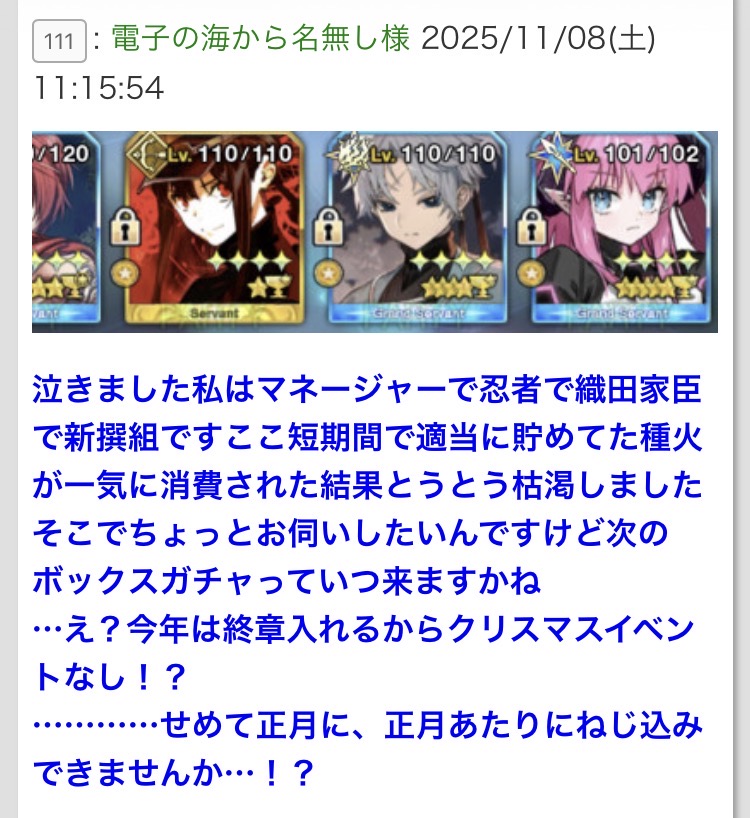The height and width of the screenshot is (818, 750).
Task: Open the attached servant screenshot image
Action: click(375, 232)
